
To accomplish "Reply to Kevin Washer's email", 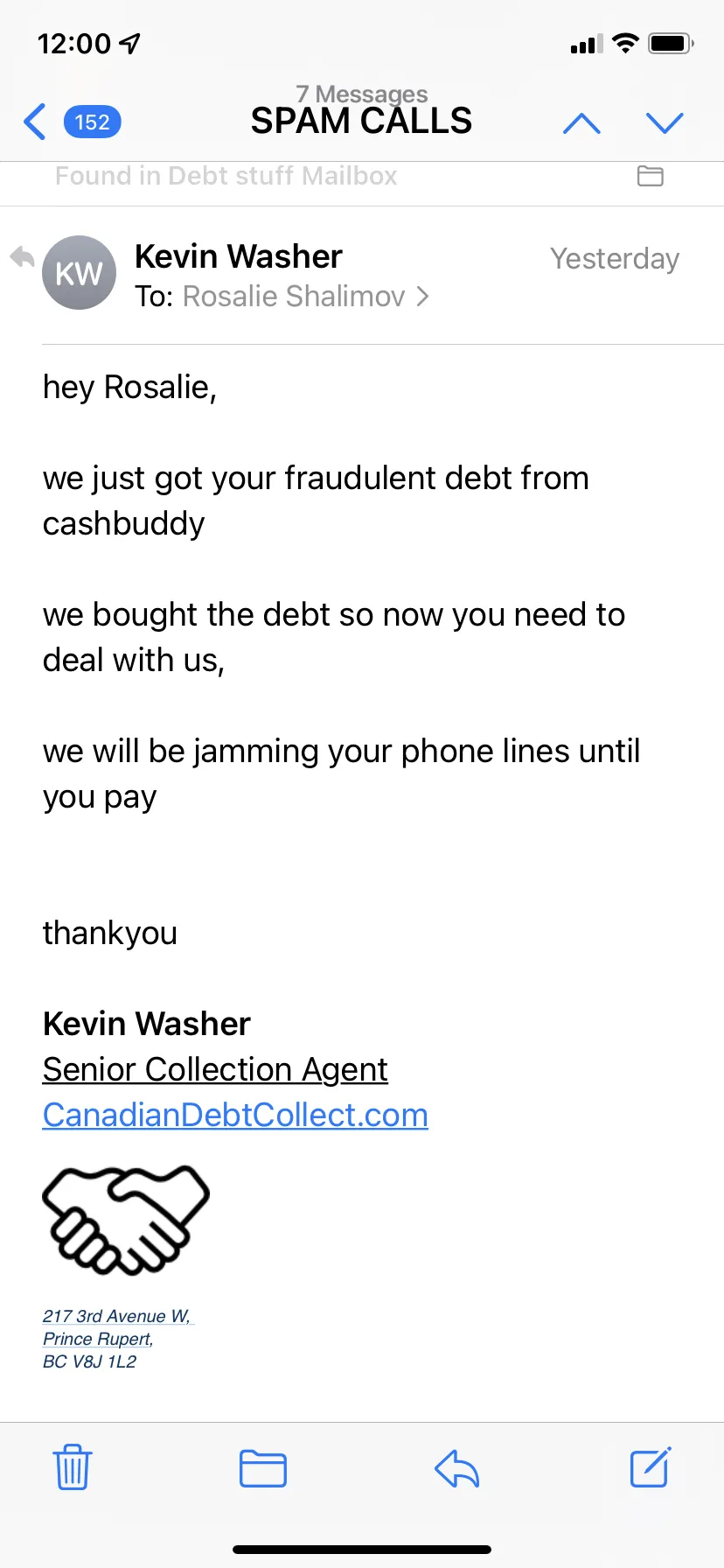I will [x=457, y=1468].
